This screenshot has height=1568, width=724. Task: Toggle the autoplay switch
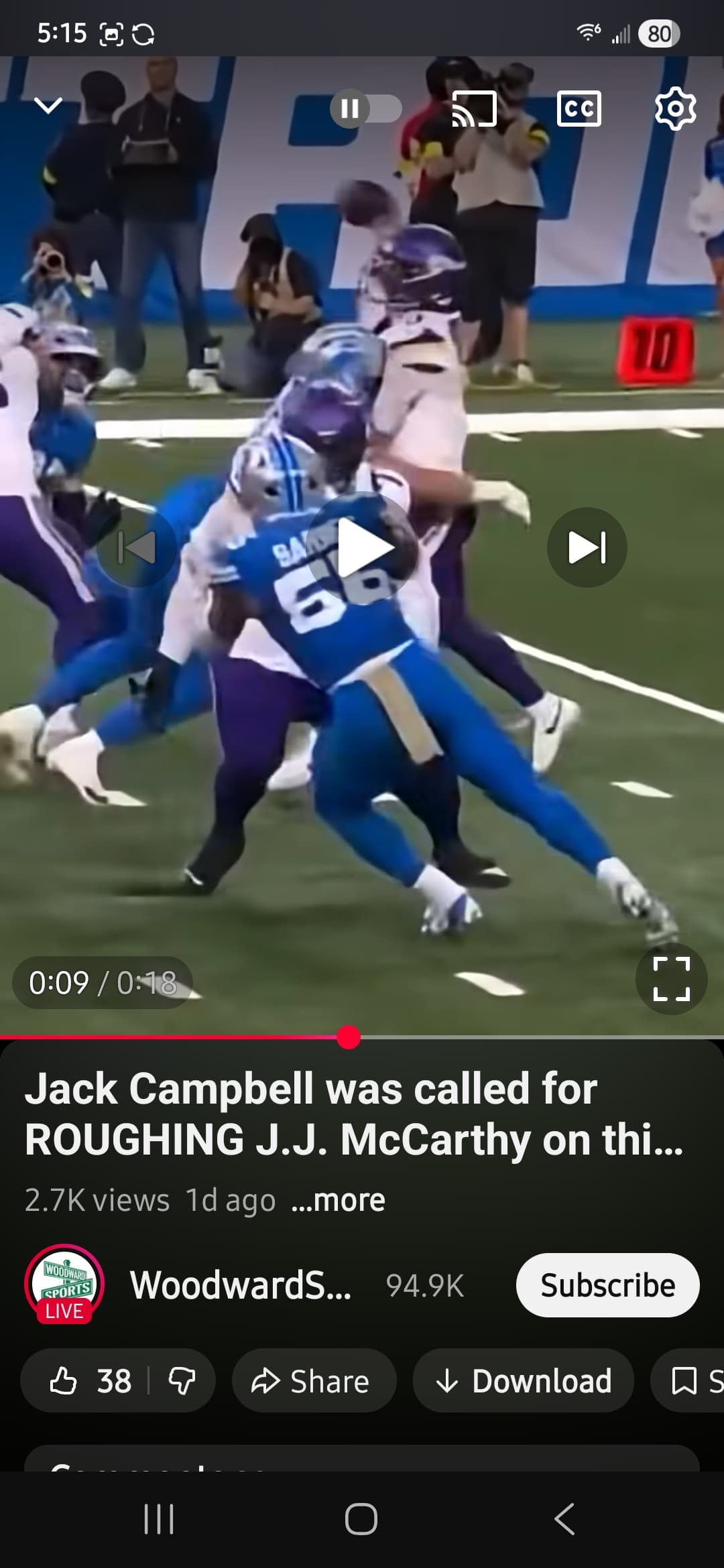click(x=366, y=109)
